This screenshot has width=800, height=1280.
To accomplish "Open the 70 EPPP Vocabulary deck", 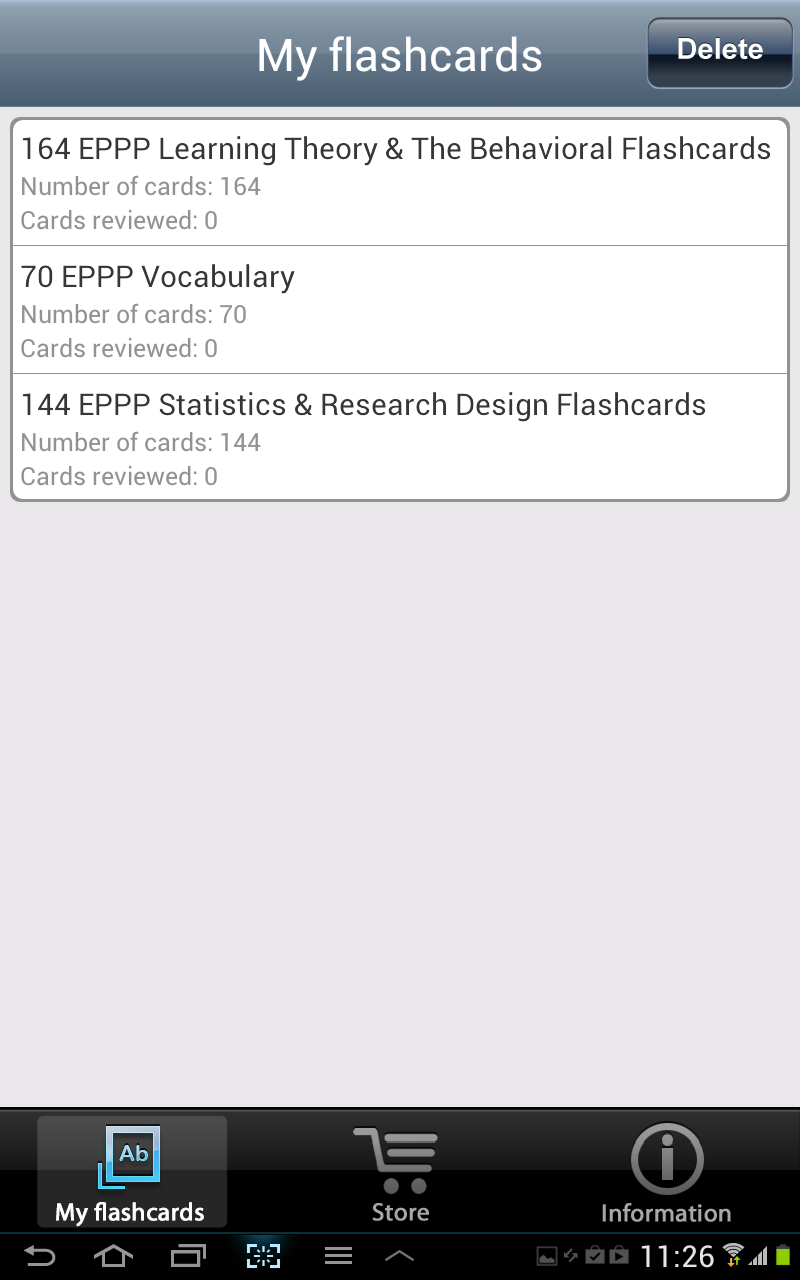I will [x=400, y=309].
